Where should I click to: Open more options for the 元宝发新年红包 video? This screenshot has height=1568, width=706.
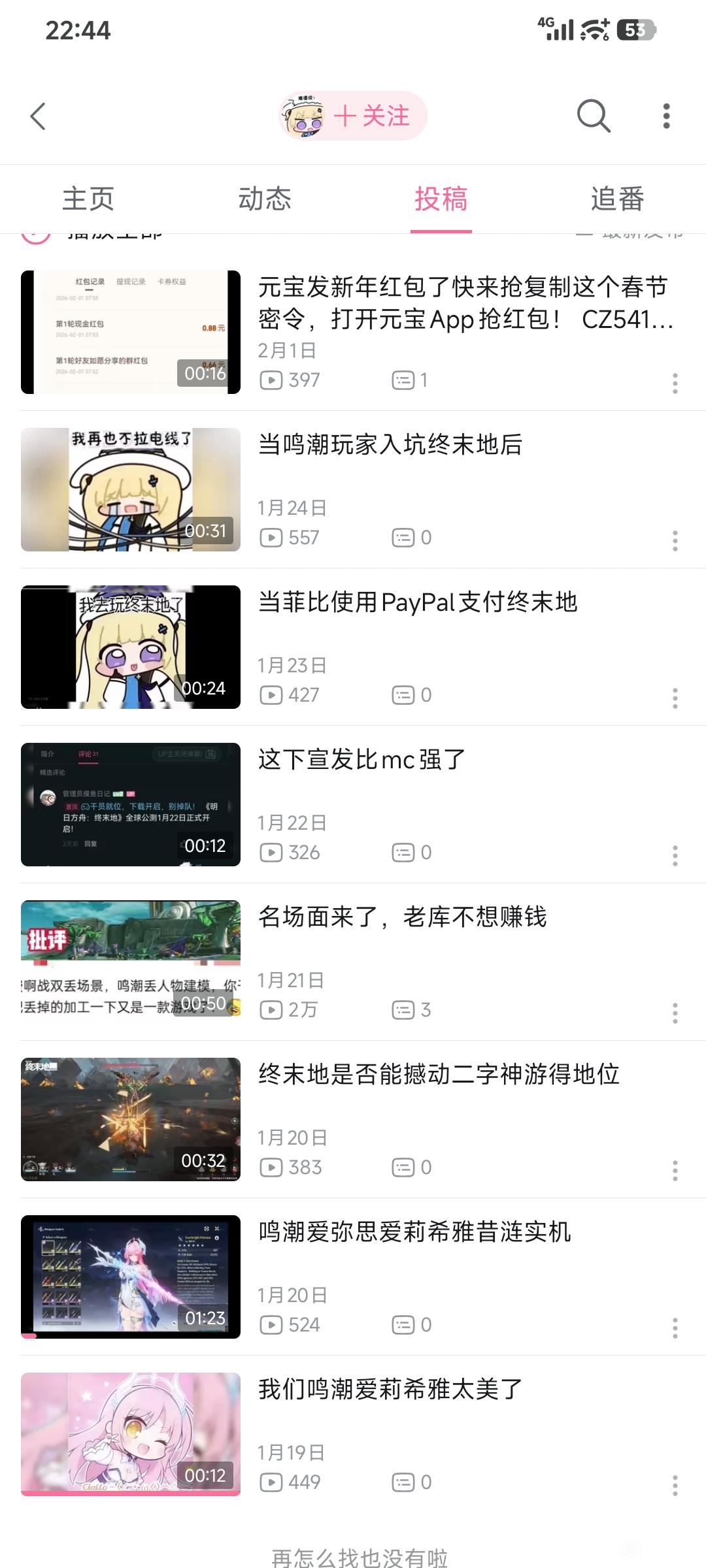675,384
